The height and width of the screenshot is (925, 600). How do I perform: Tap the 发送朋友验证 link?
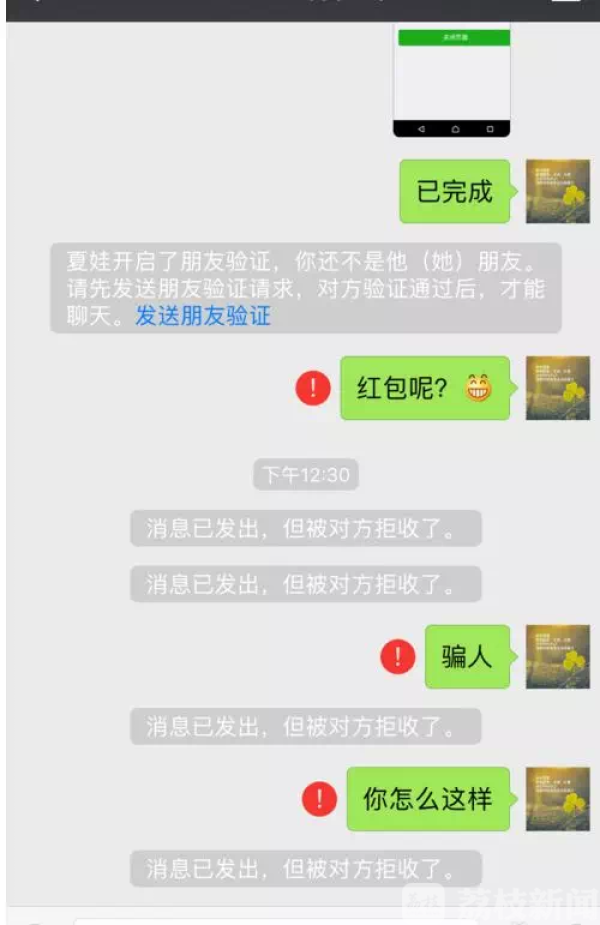(203, 317)
